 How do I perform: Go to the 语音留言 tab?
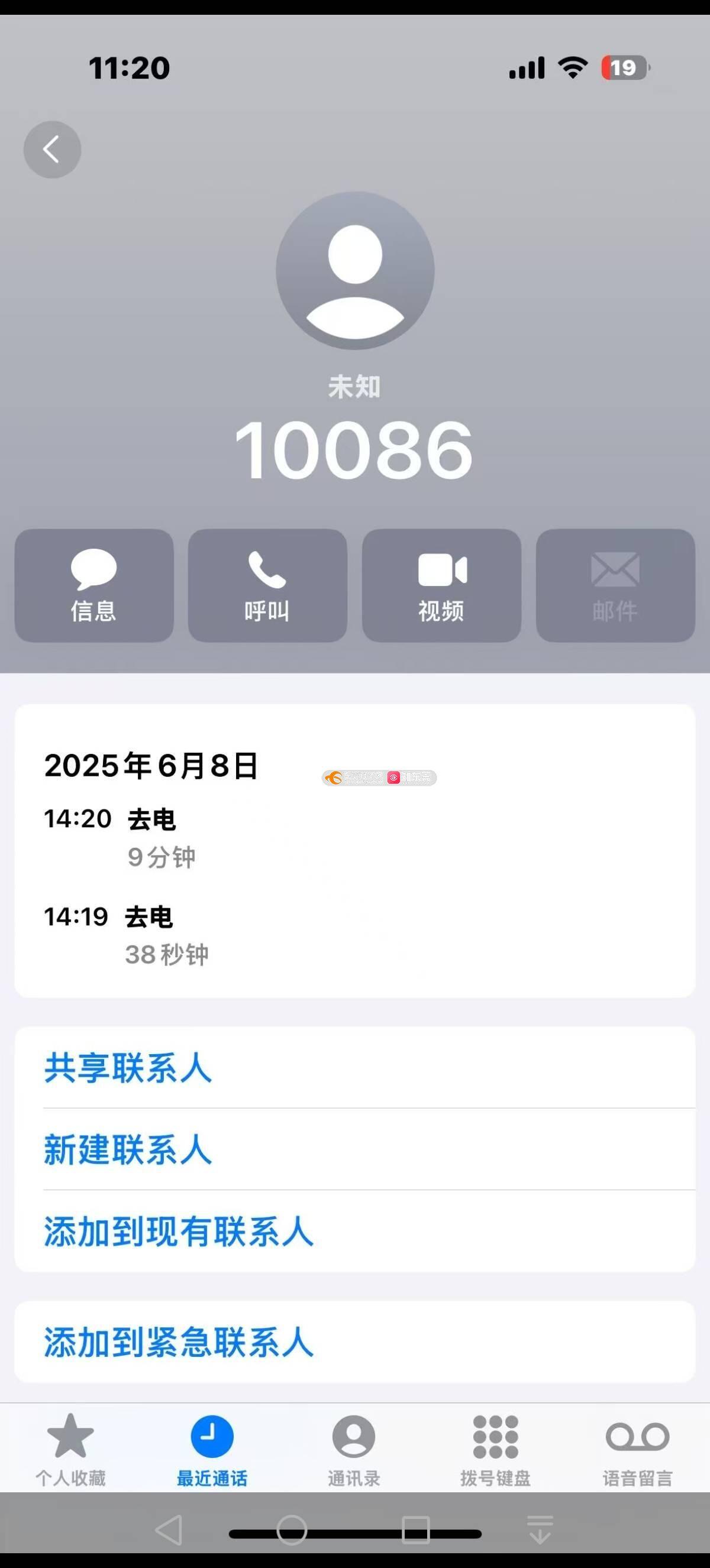pyautogui.click(x=638, y=1450)
